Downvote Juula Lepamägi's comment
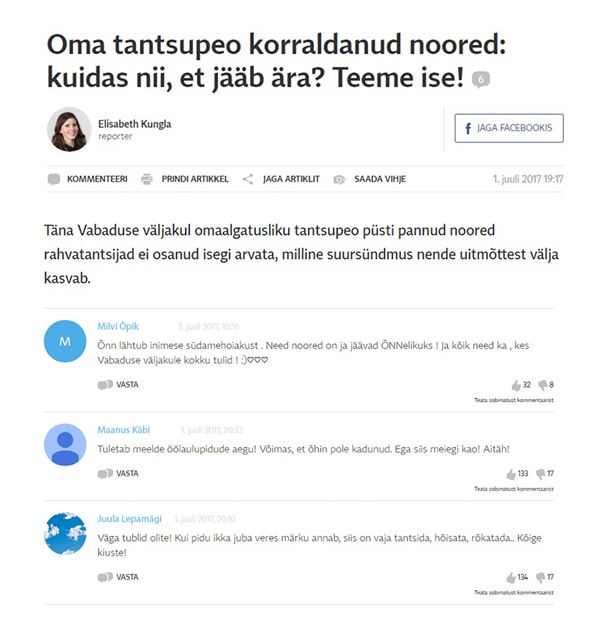Screen dimensions: 600x623 (x=542, y=577)
